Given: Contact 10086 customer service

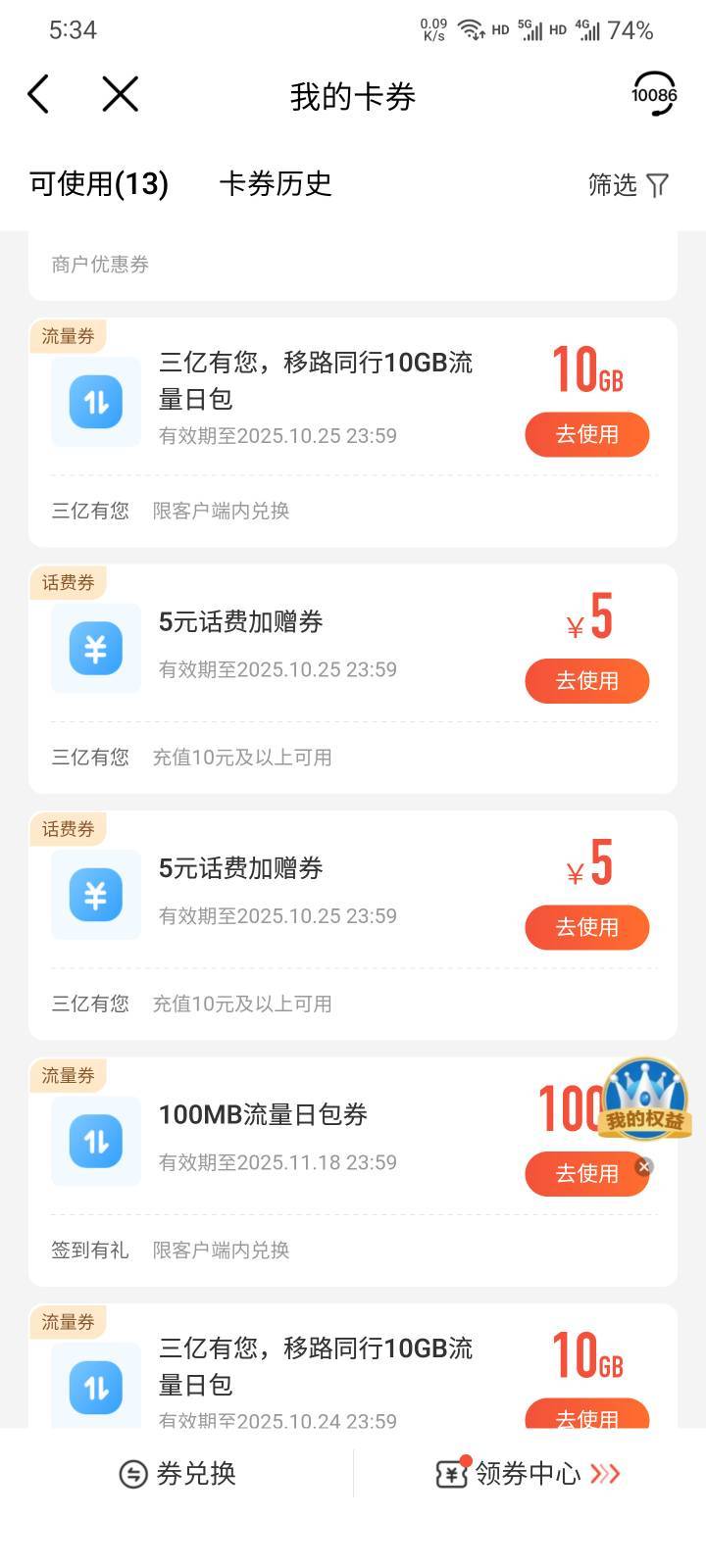Looking at the screenshot, I should tap(653, 94).
